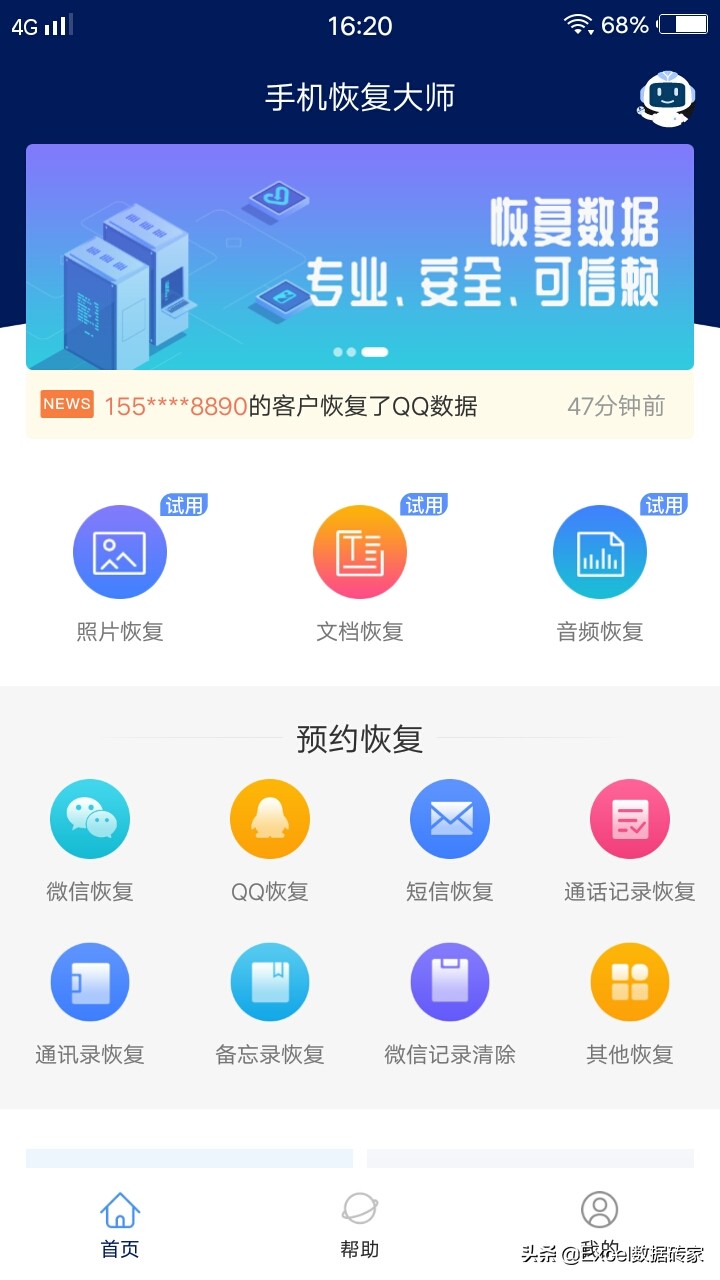The height and width of the screenshot is (1280, 720).
Task: Select the third carousel indicator dot
Action: [x=374, y=352]
